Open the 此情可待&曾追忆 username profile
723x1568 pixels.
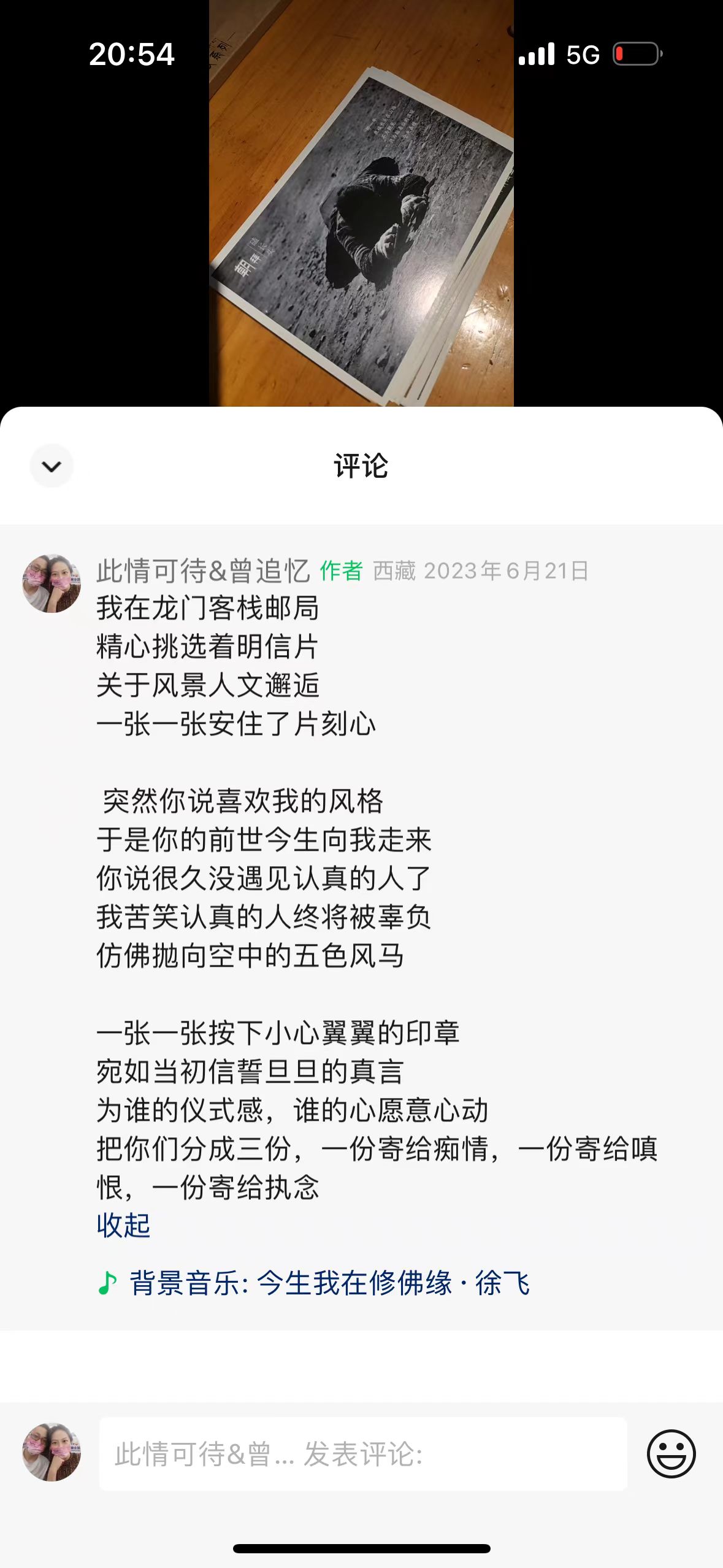[x=203, y=571]
